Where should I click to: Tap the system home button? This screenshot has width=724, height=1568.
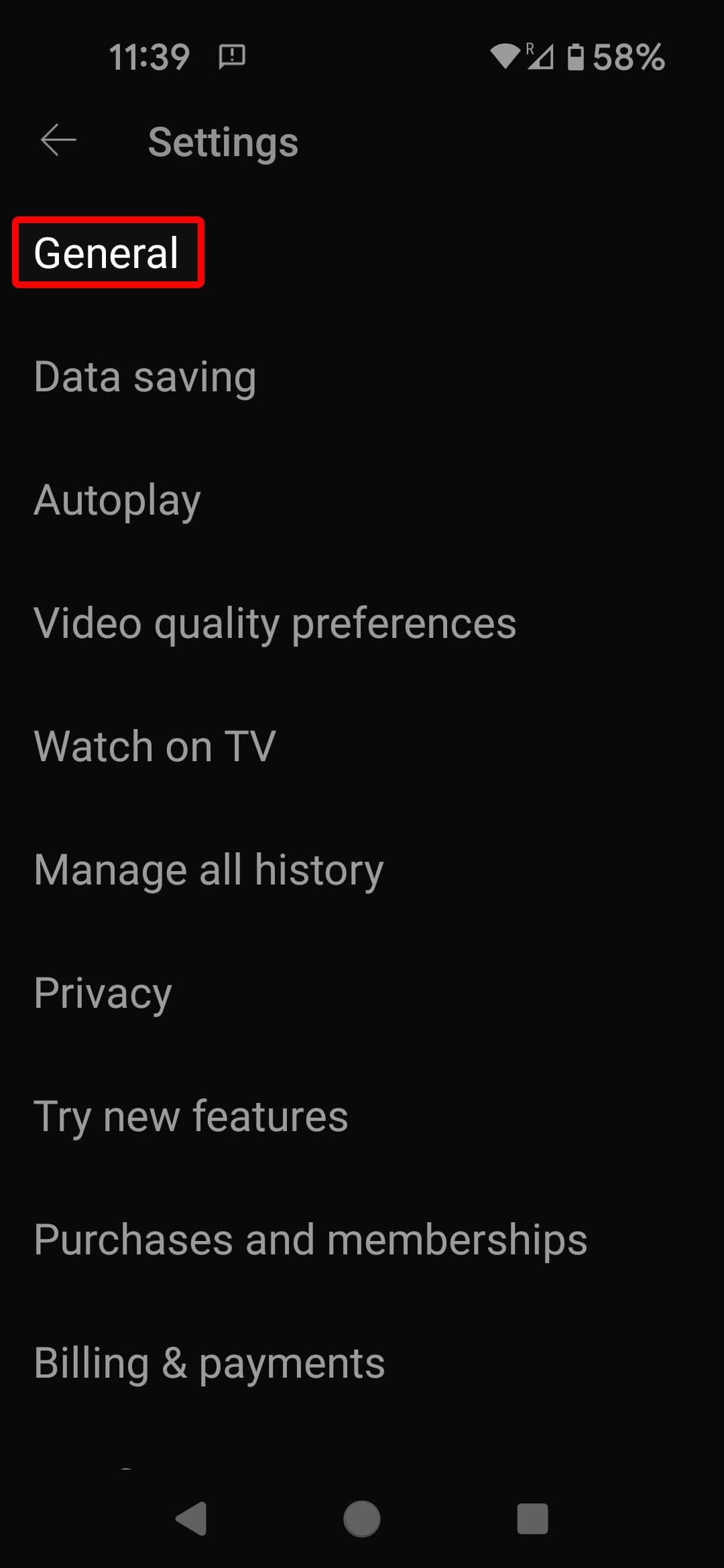click(362, 1518)
